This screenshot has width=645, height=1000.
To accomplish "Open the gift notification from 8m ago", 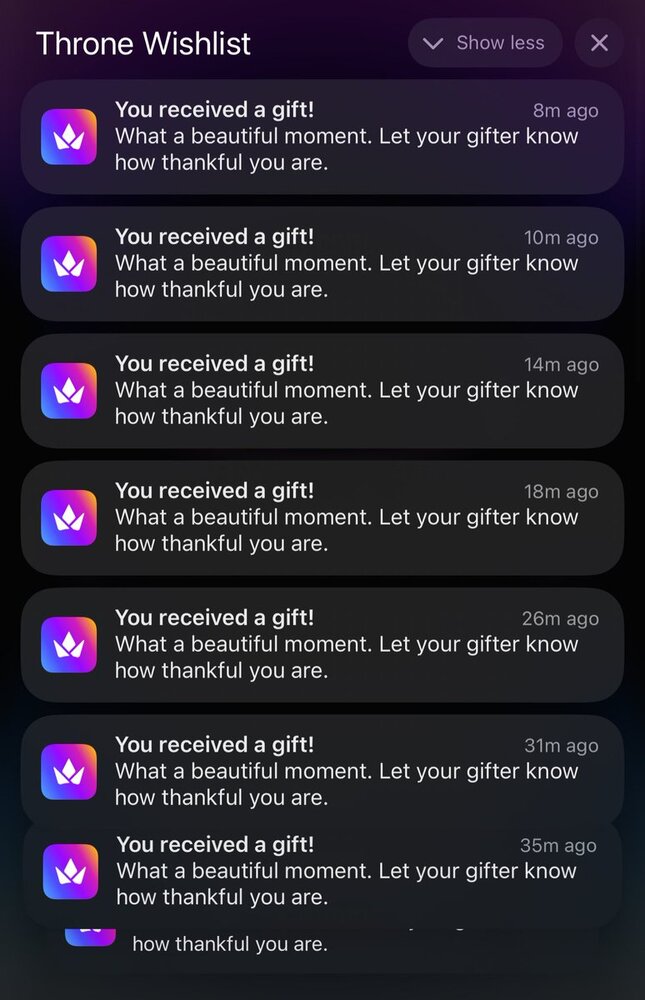I will point(322,136).
